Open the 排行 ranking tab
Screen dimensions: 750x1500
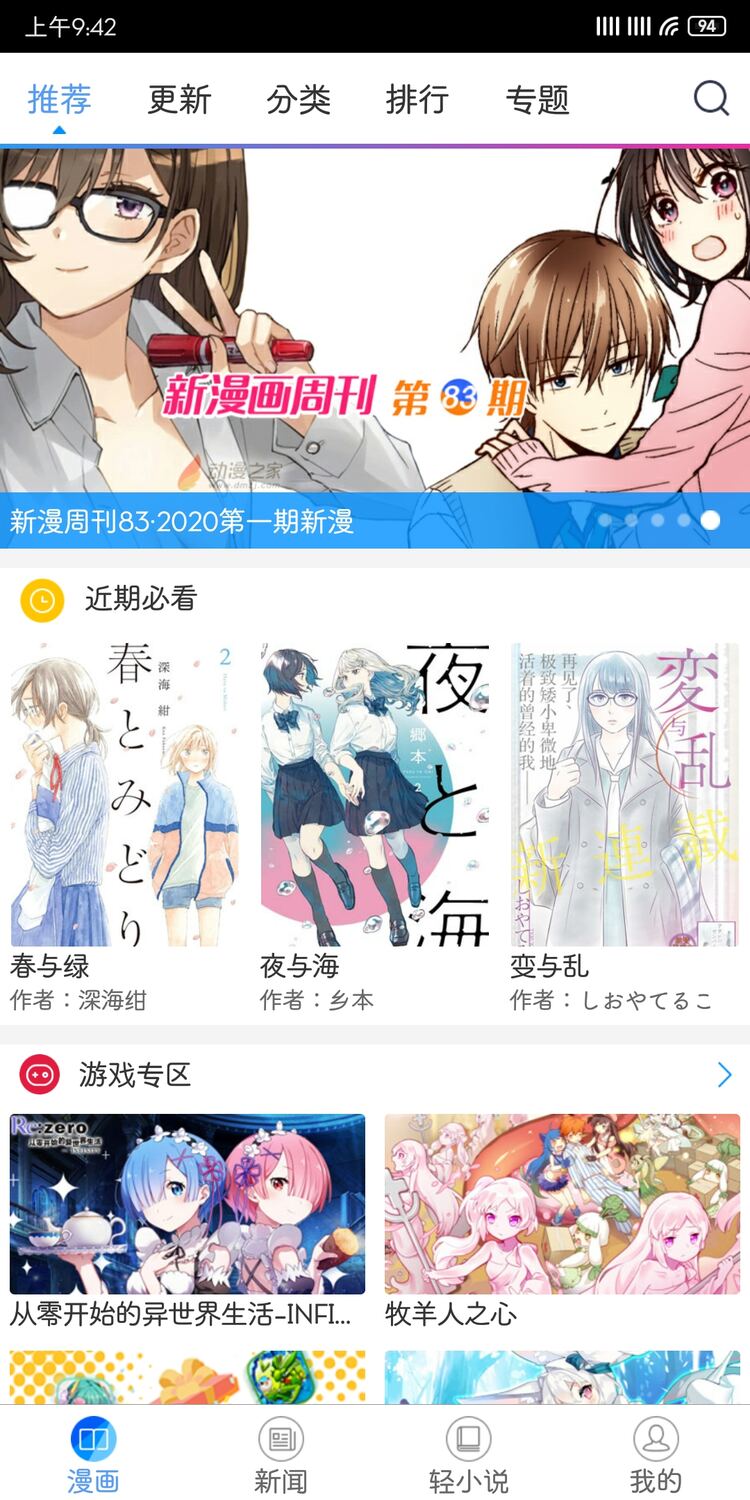(417, 100)
